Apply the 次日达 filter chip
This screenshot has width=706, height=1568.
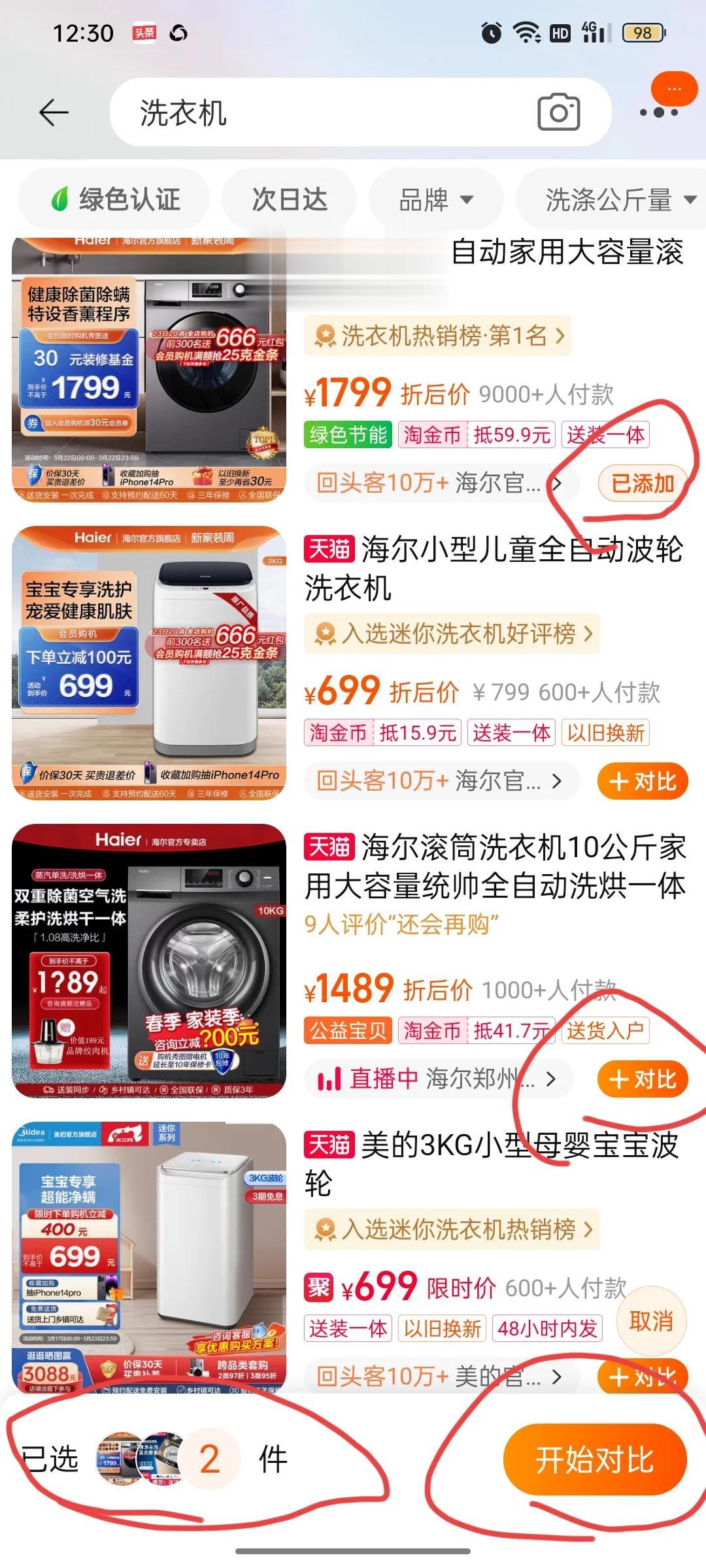(289, 199)
